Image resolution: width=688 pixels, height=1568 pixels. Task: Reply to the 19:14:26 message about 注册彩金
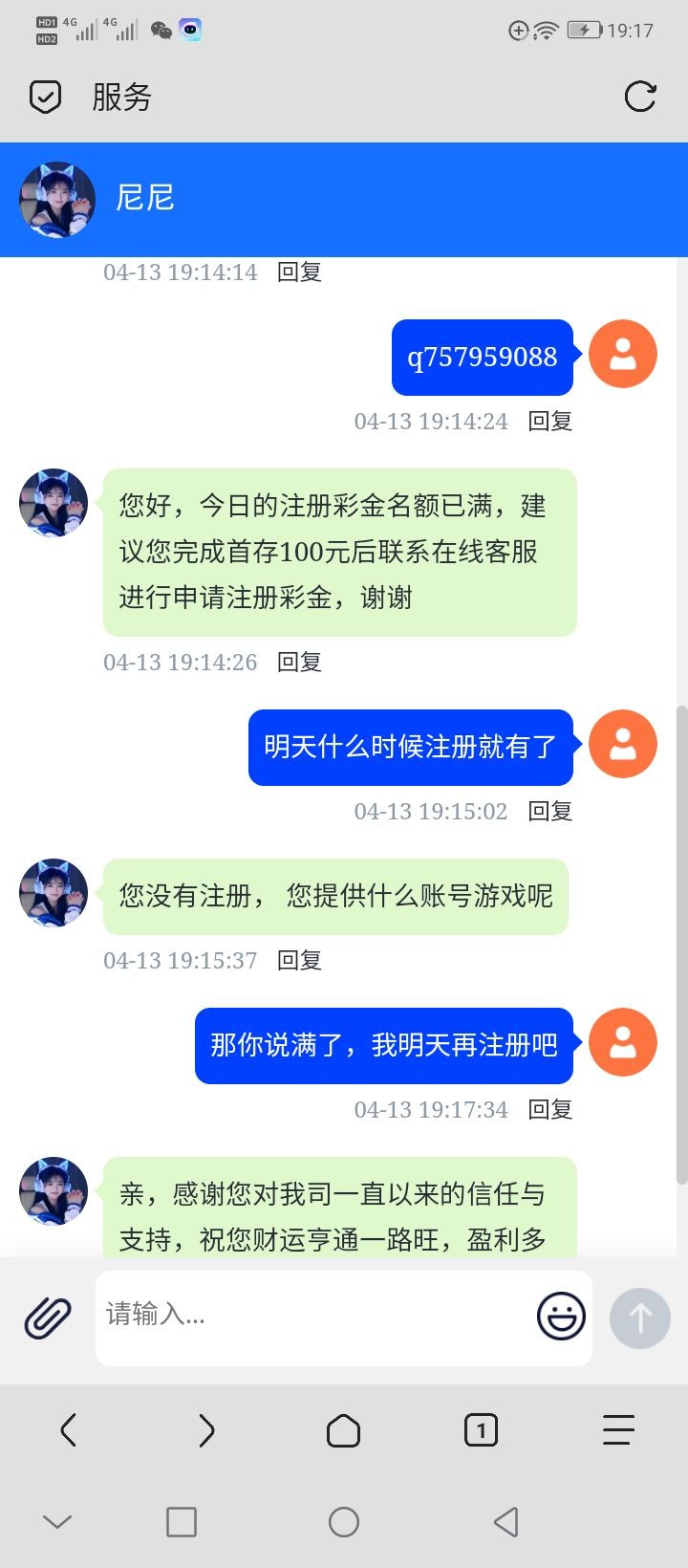coord(299,663)
